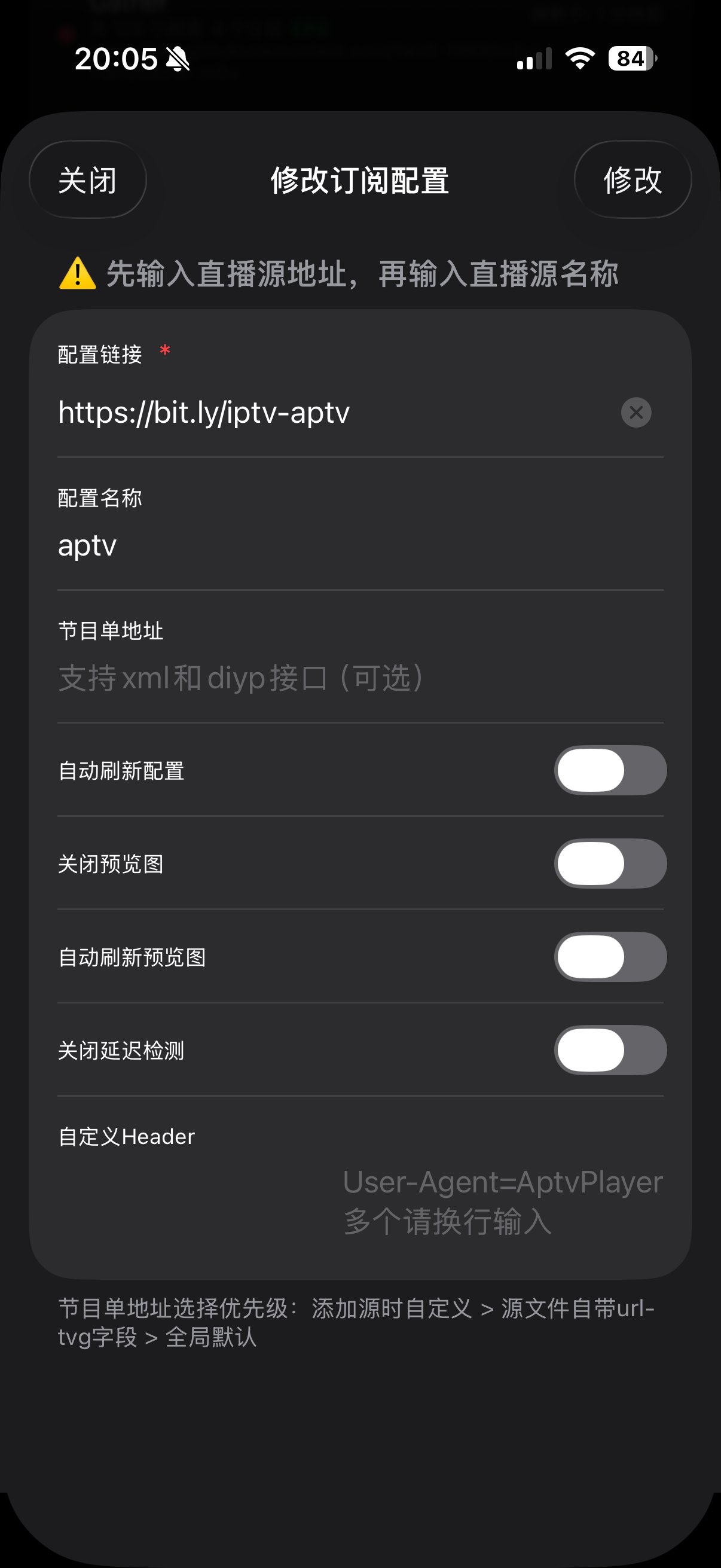Tap the 关闭 button to close the sheet
The height and width of the screenshot is (1568, 721).
[88, 180]
